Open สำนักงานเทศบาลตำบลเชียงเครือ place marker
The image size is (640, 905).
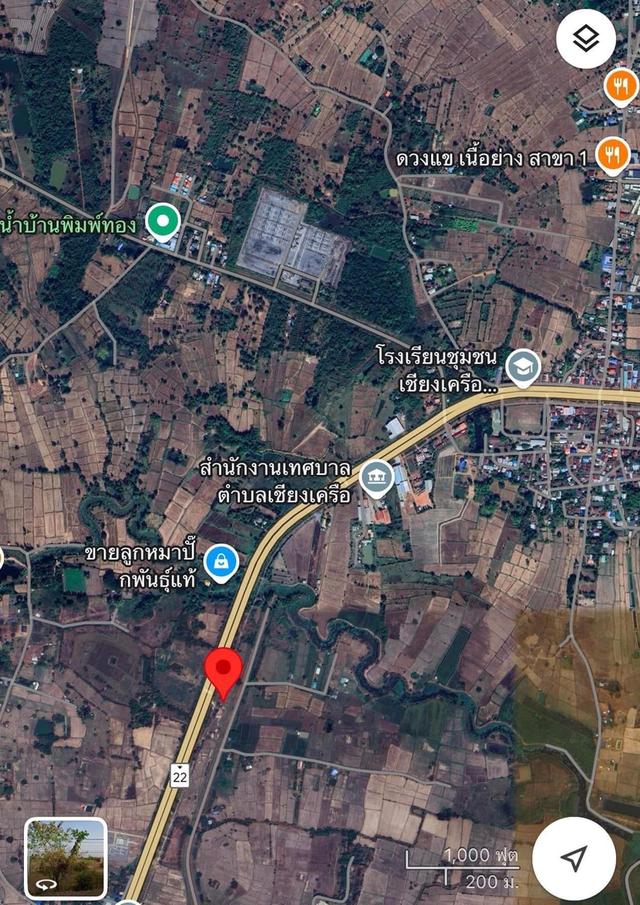(376, 478)
